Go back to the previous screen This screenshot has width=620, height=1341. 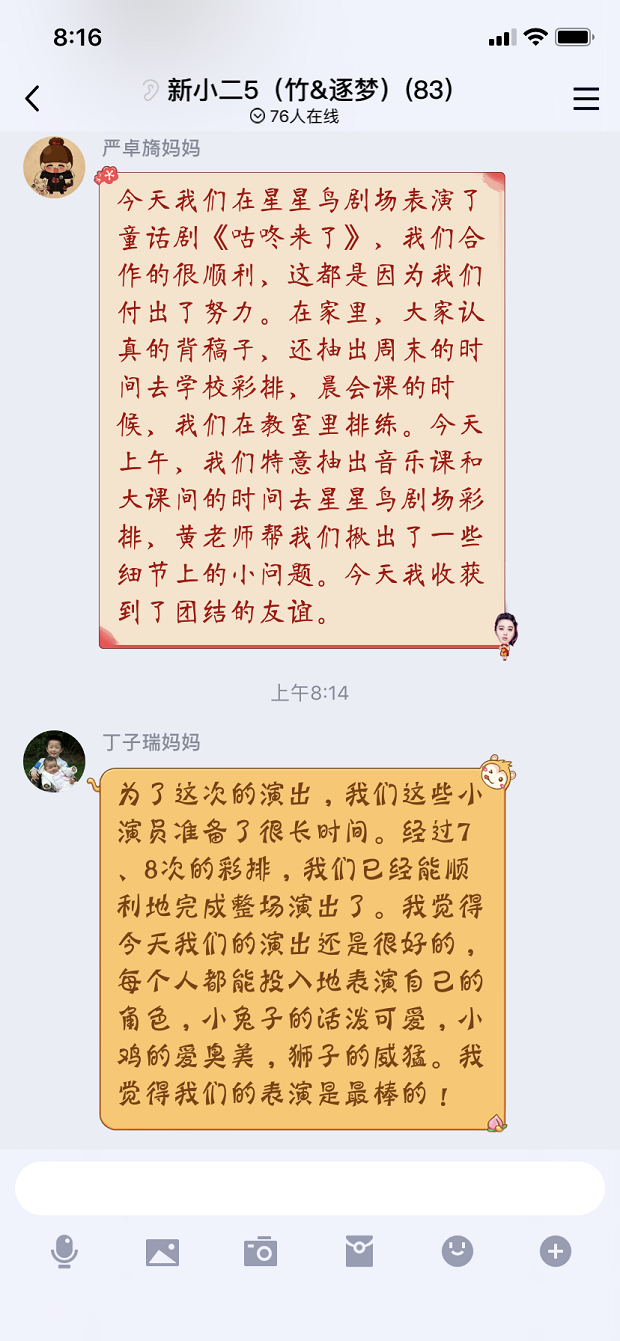tap(33, 98)
